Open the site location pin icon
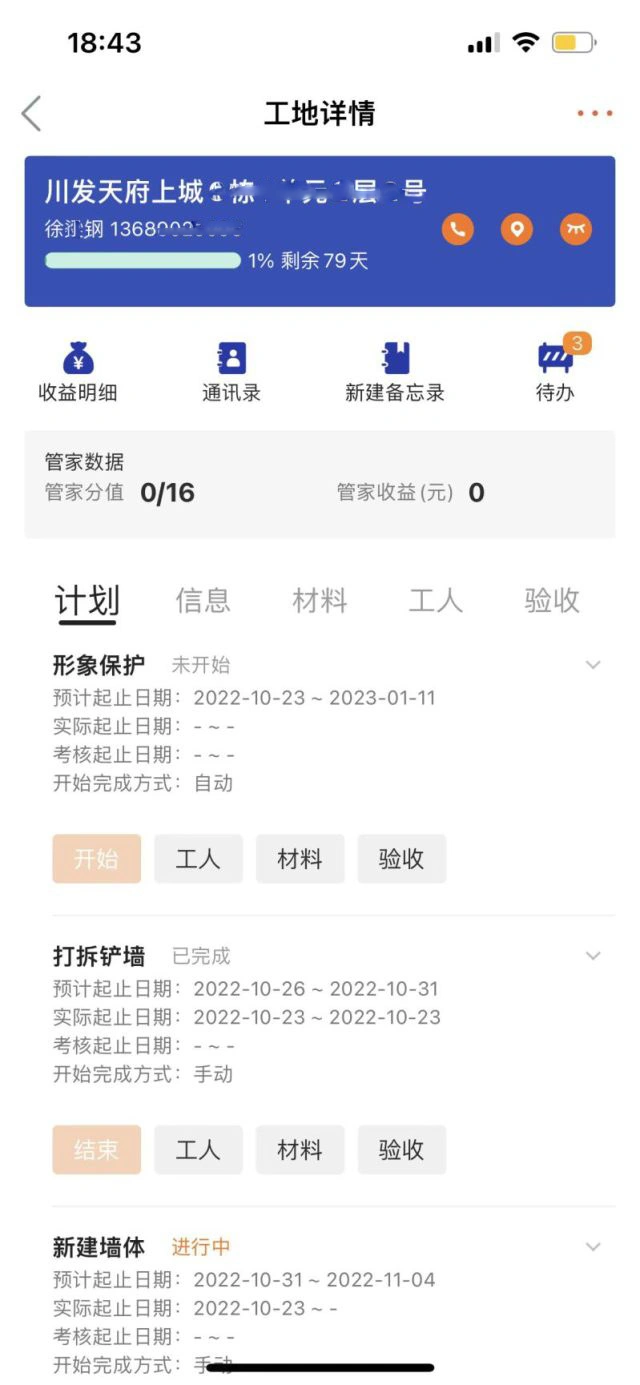Screen dimensions: 640x1385 516,229
